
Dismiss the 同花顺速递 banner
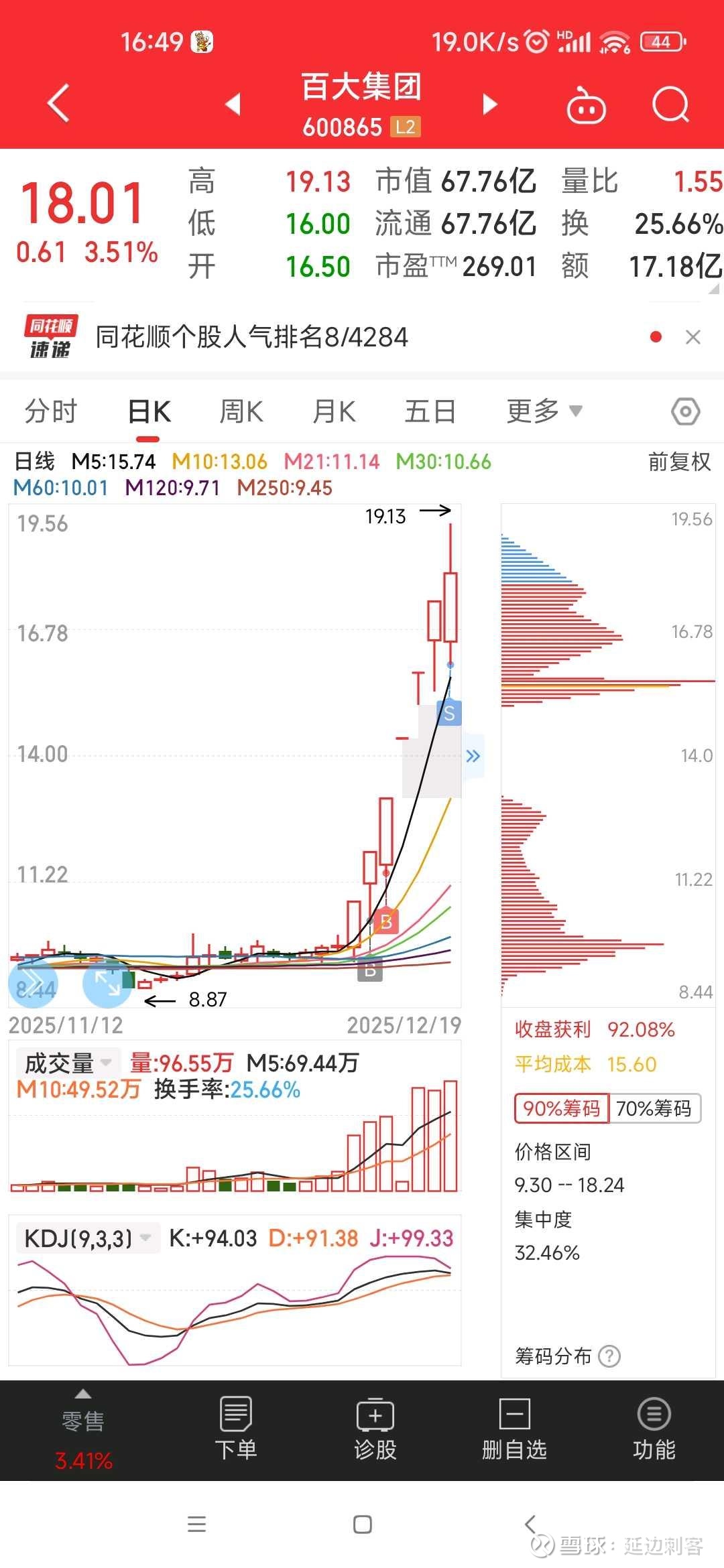[693, 337]
